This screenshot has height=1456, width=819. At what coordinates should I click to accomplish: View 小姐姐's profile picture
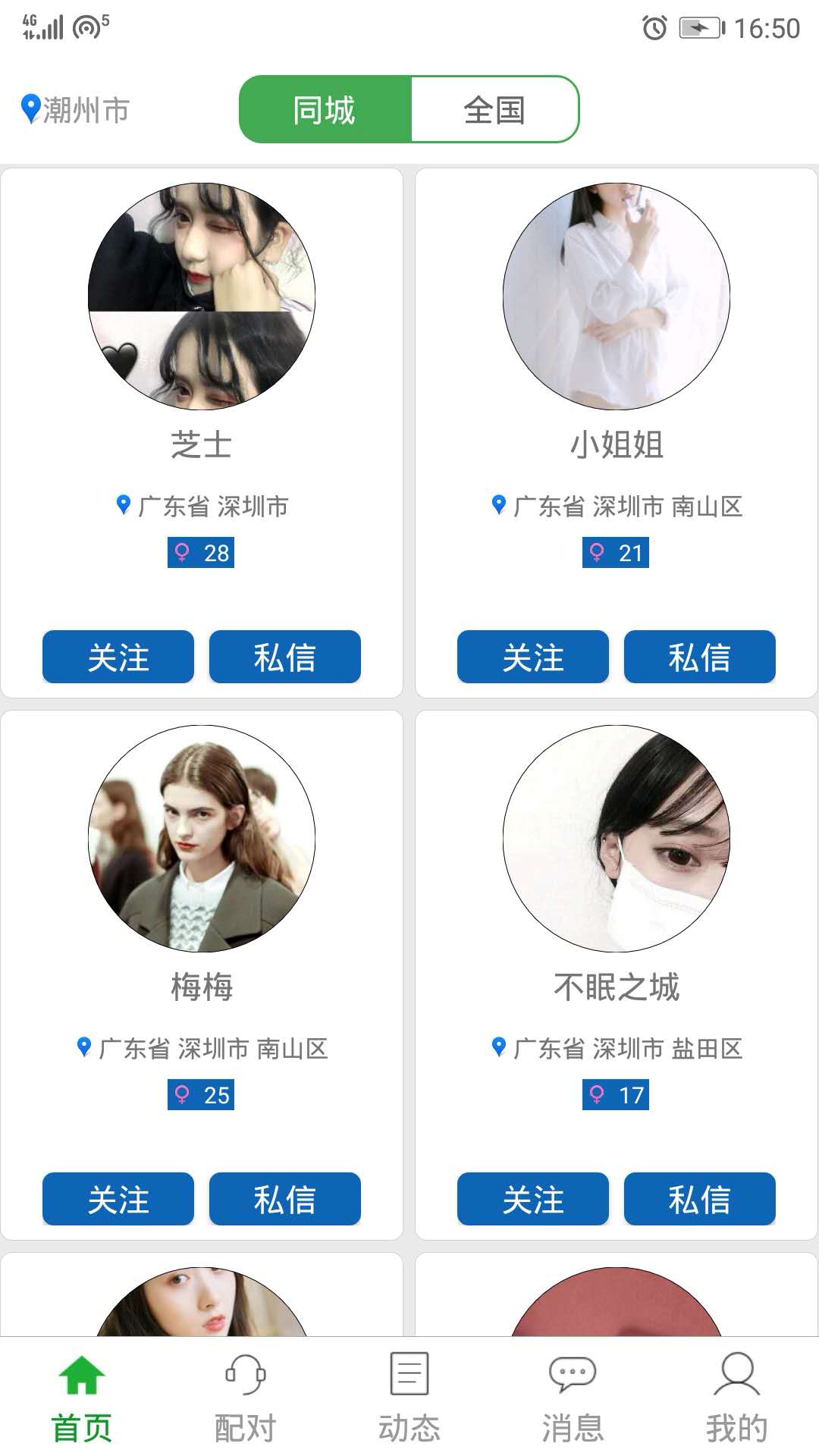[x=617, y=297]
